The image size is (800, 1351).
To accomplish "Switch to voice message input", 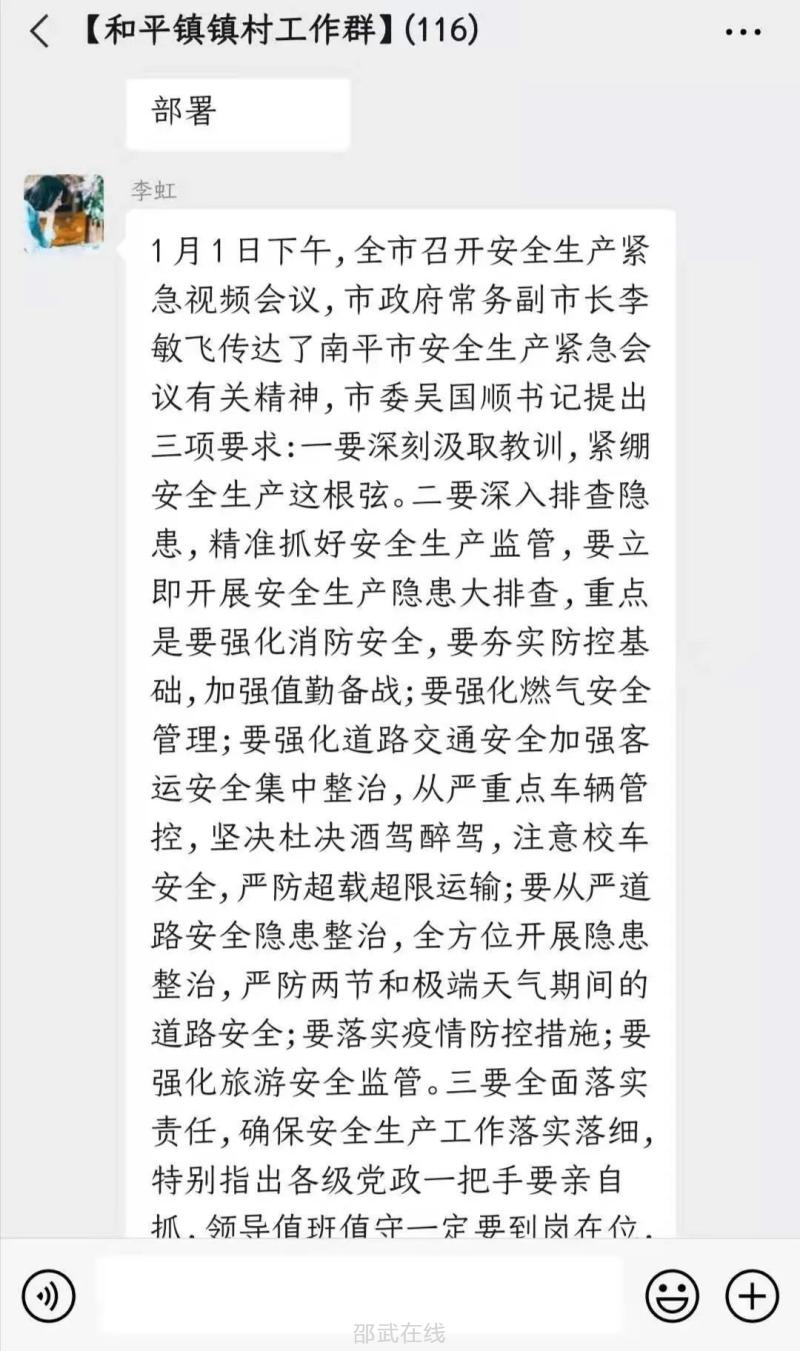I will click(48, 1297).
